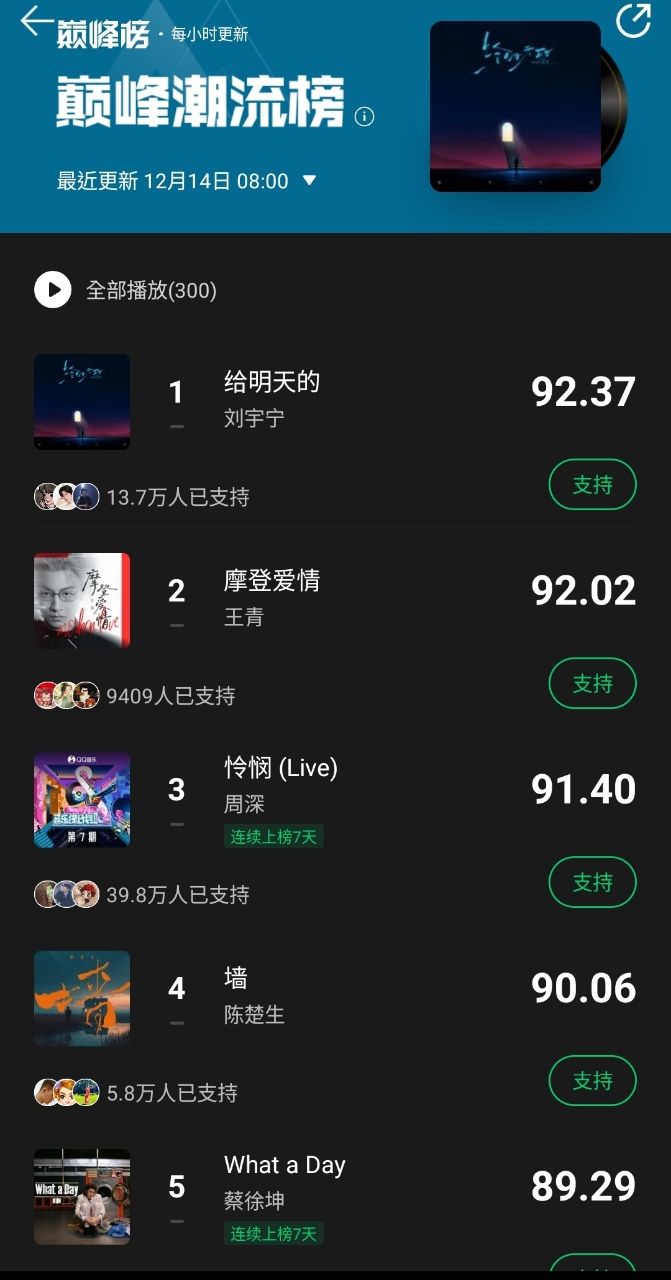Support 墙 with its 支持 button
Screen dimensions: 671x1280
pyautogui.click(x=592, y=1081)
